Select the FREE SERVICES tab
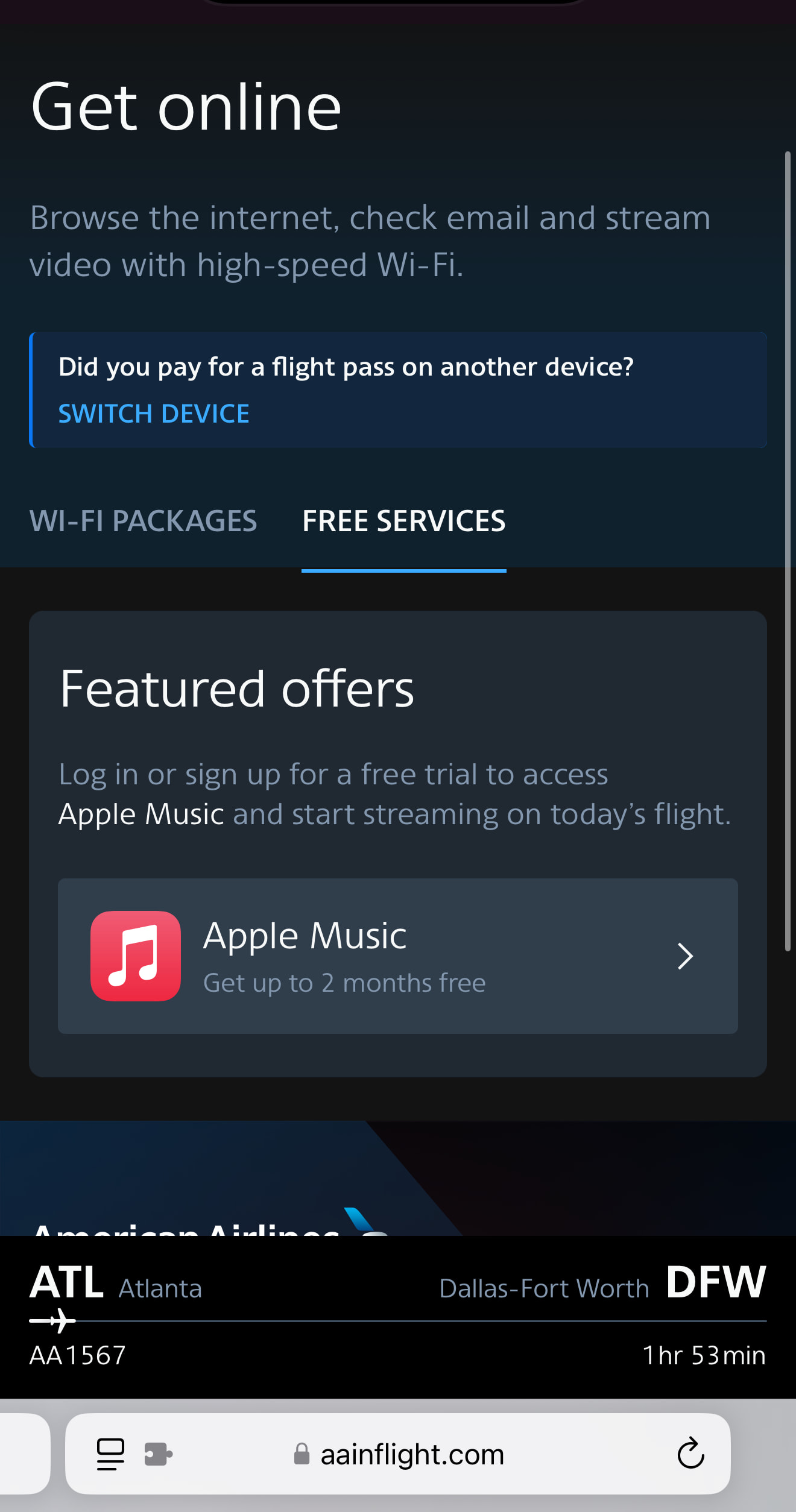The image size is (796, 1512). point(403,521)
